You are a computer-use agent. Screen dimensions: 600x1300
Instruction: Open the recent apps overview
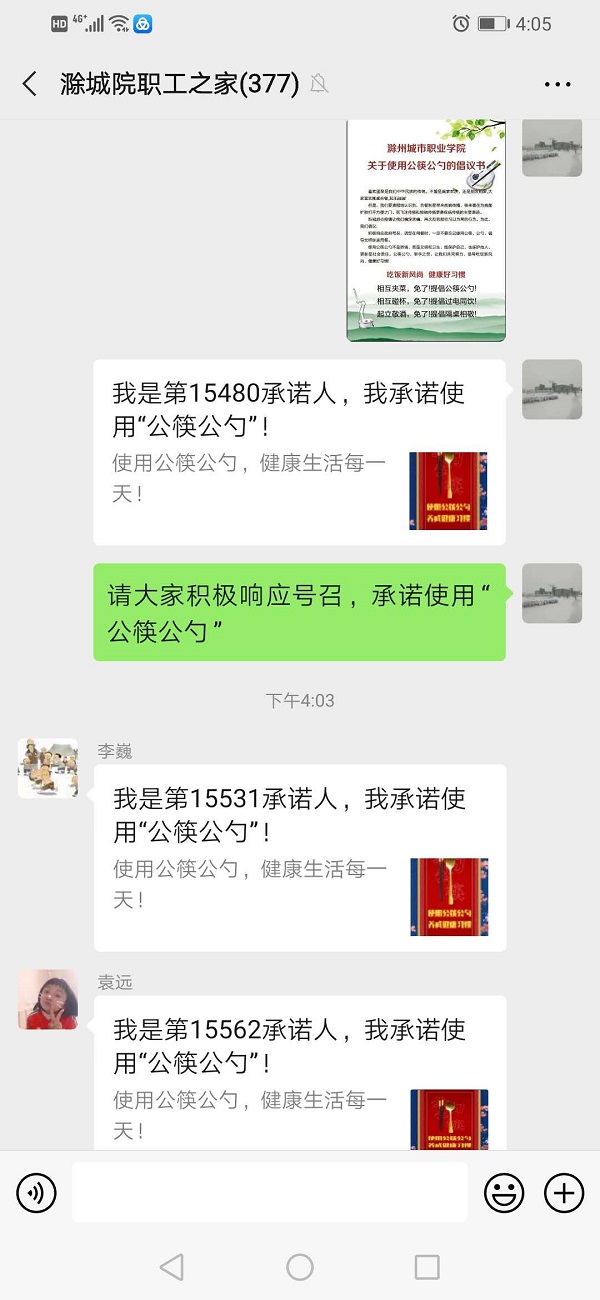coord(427,1267)
